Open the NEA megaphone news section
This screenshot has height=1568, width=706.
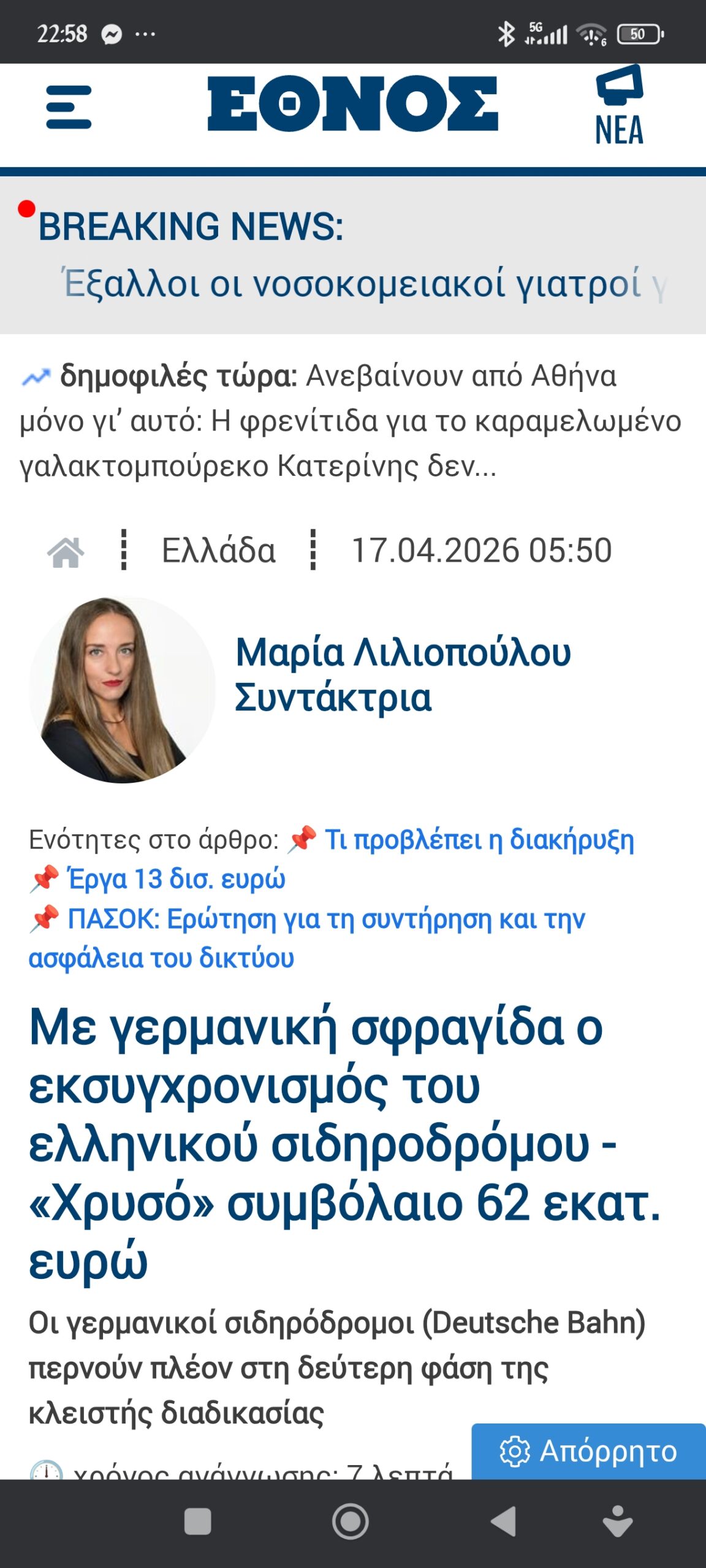tap(619, 105)
